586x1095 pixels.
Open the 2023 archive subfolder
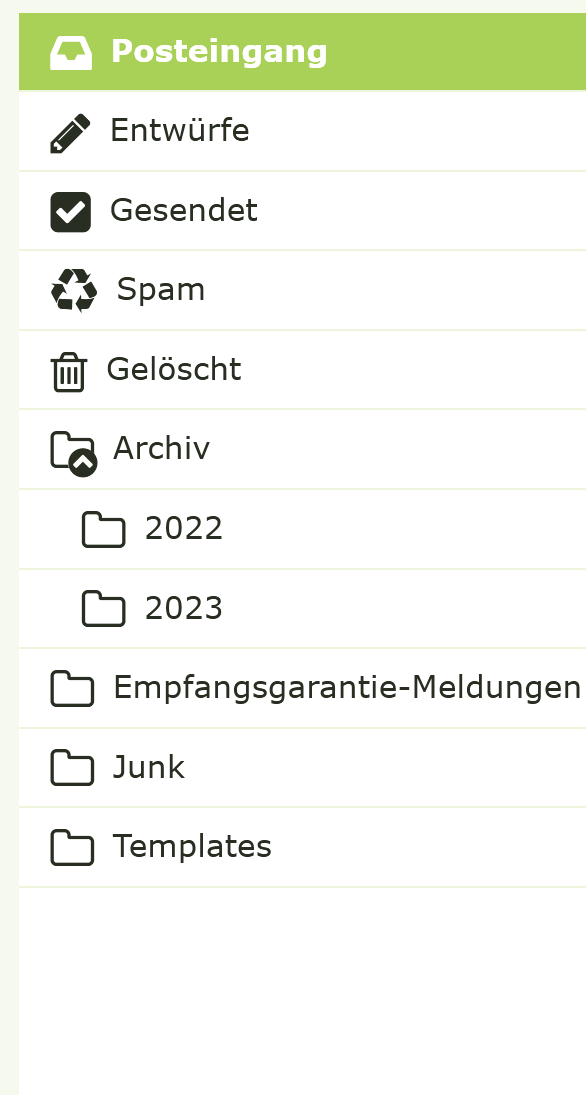(302, 608)
